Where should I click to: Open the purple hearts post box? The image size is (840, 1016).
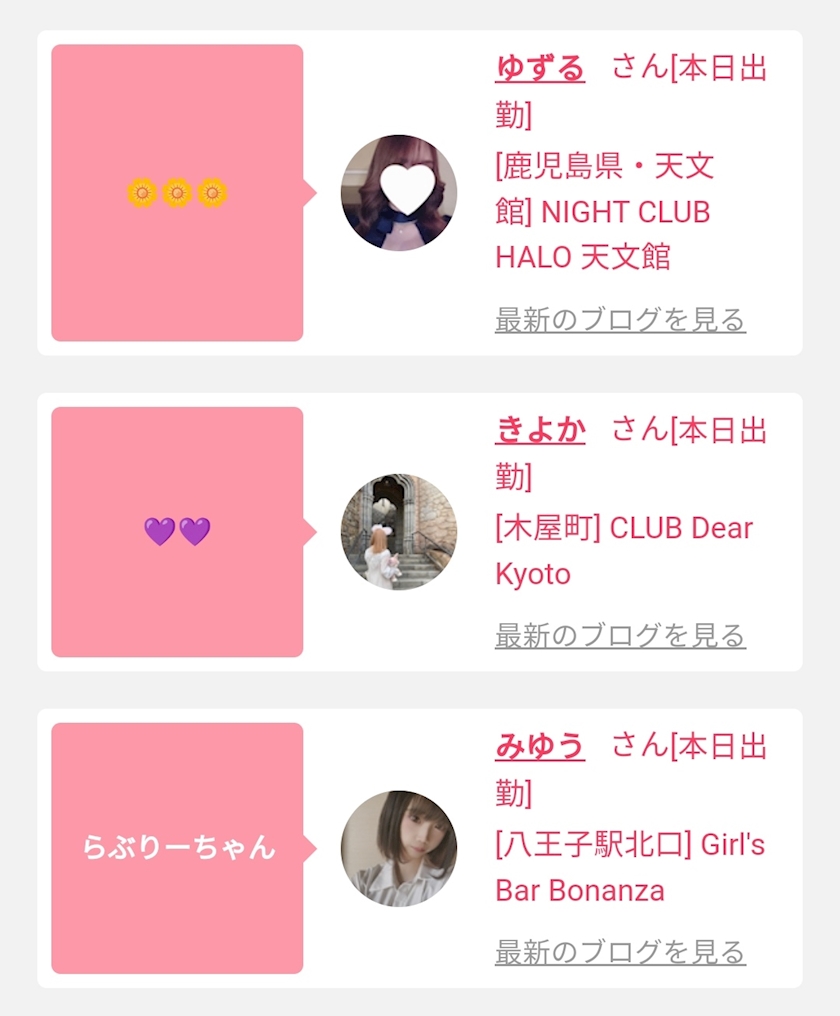(x=178, y=532)
